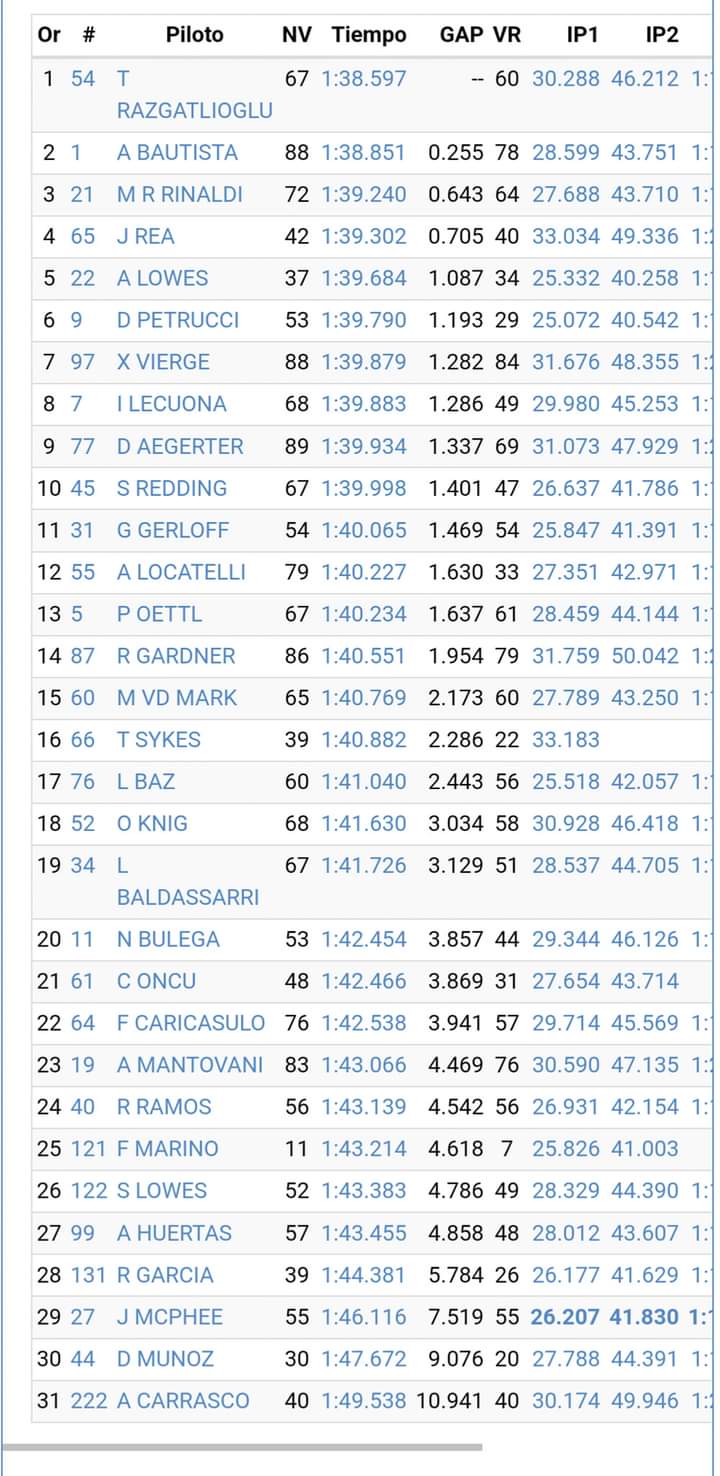This screenshot has width=720, height=1476.
Task: Tap the table's horizontal scrollbar
Action: click(x=242, y=1446)
